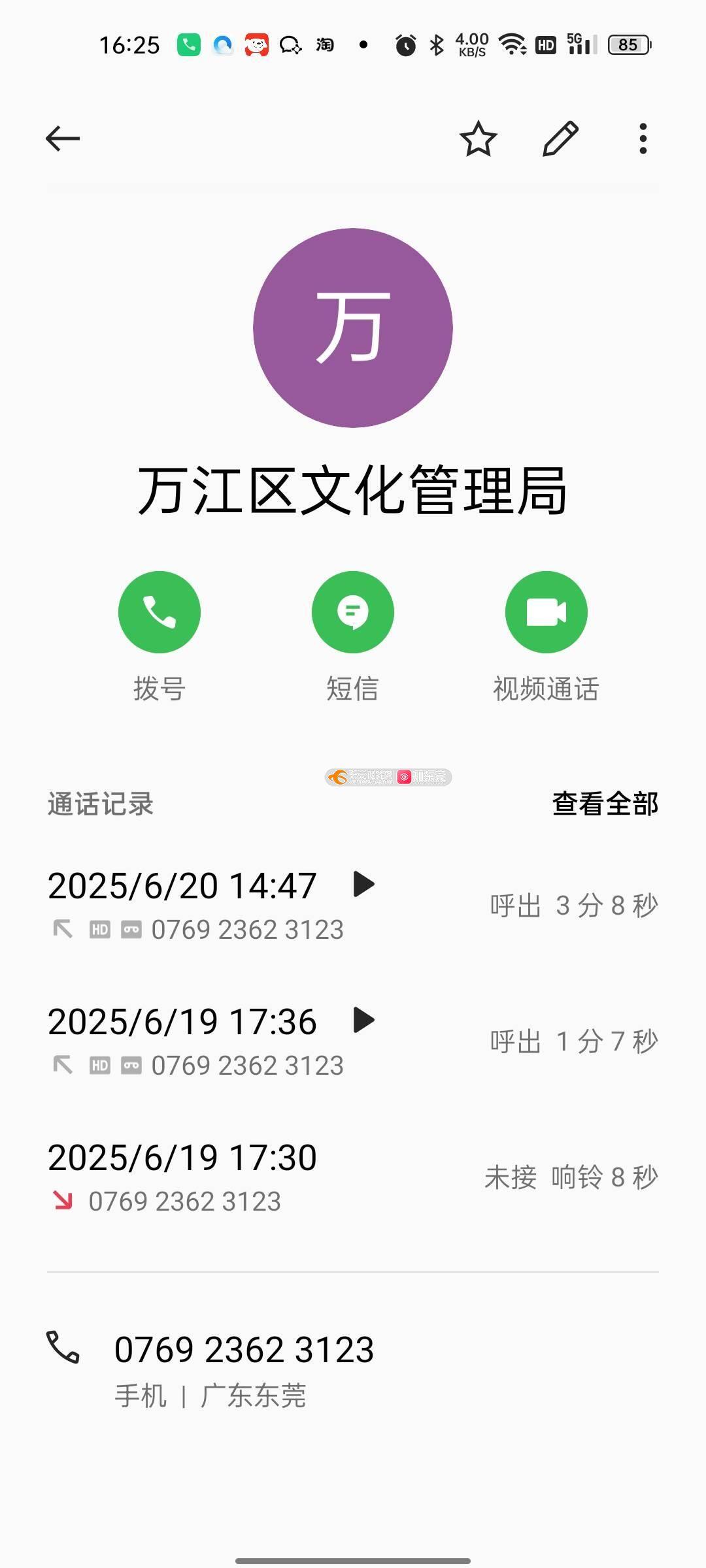This screenshot has height=1568, width=706.
Task: Send a message via the 短信 button
Action: [353, 612]
